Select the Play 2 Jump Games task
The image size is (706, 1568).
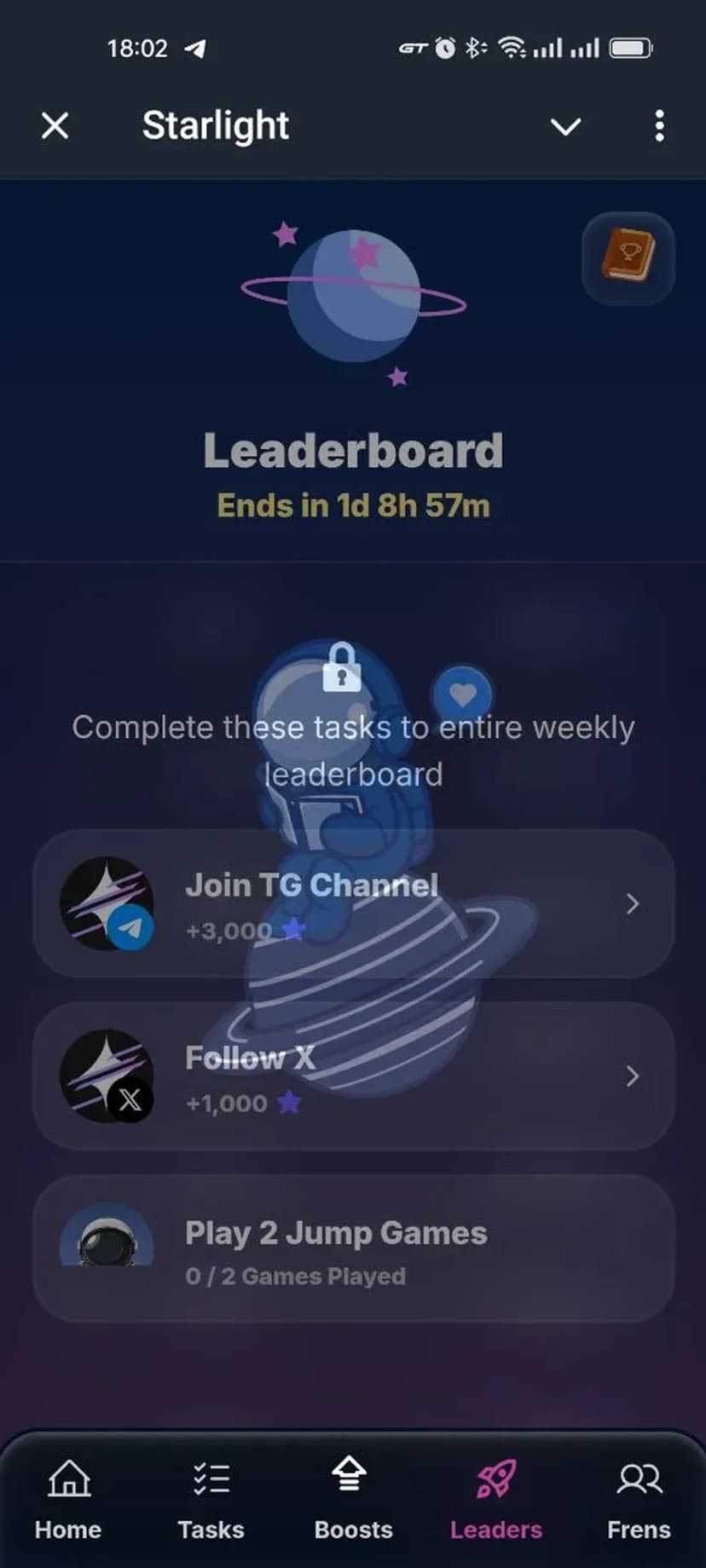click(x=353, y=1249)
